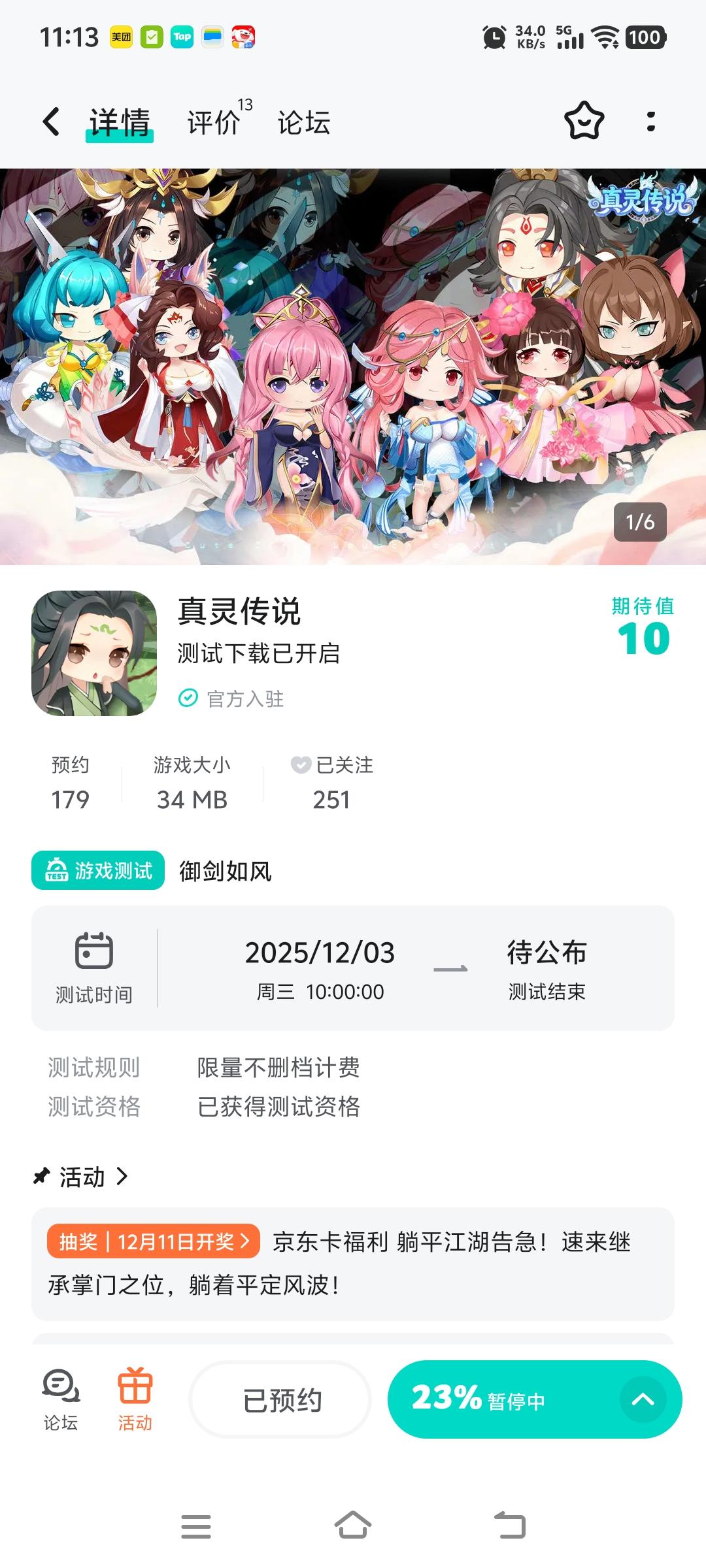Switch to the 论坛 tab
Image resolution: width=706 pixels, height=1568 pixels.
[x=305, y=122]
